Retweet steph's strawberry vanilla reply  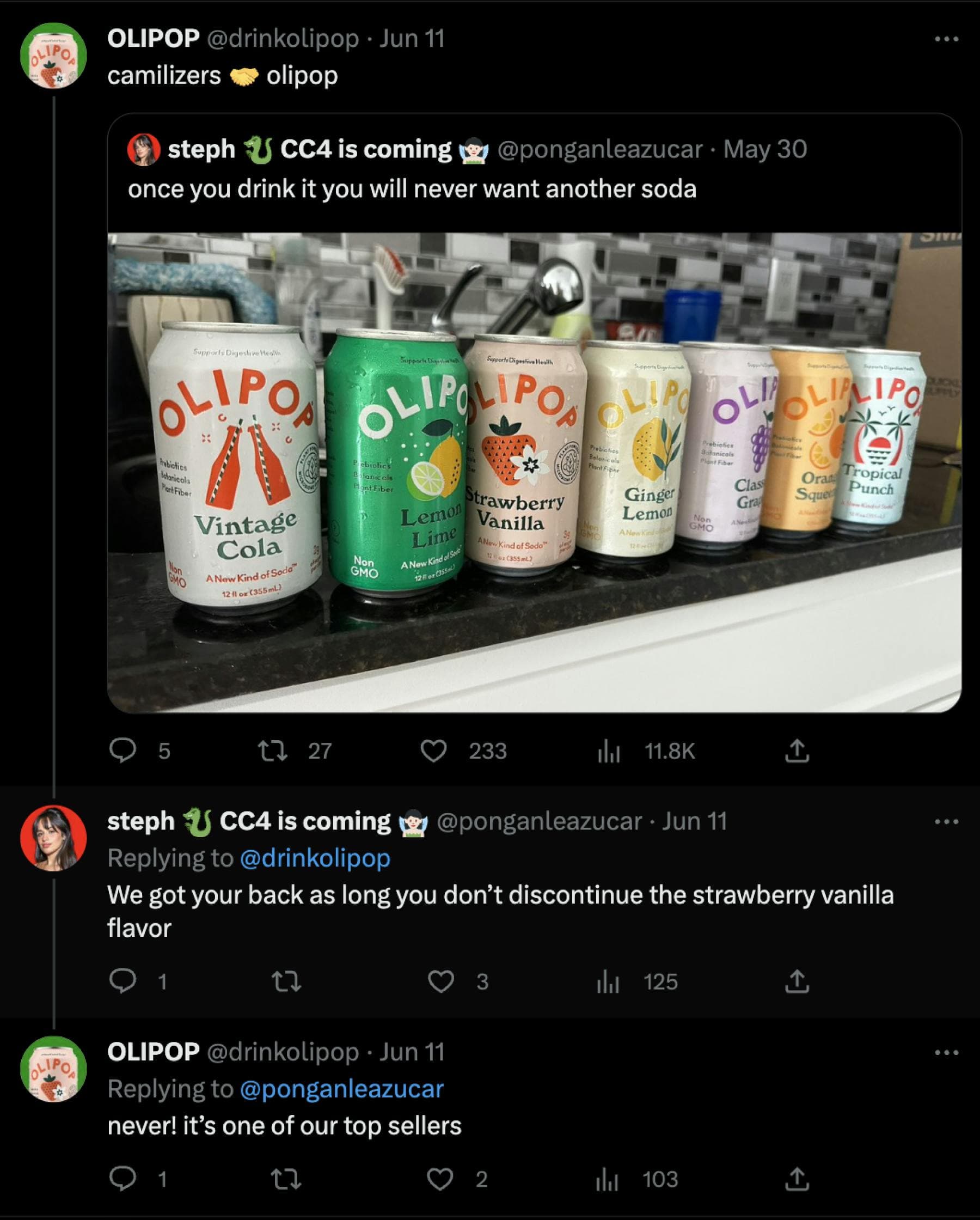pyautogui.click(x=286, y=981)
